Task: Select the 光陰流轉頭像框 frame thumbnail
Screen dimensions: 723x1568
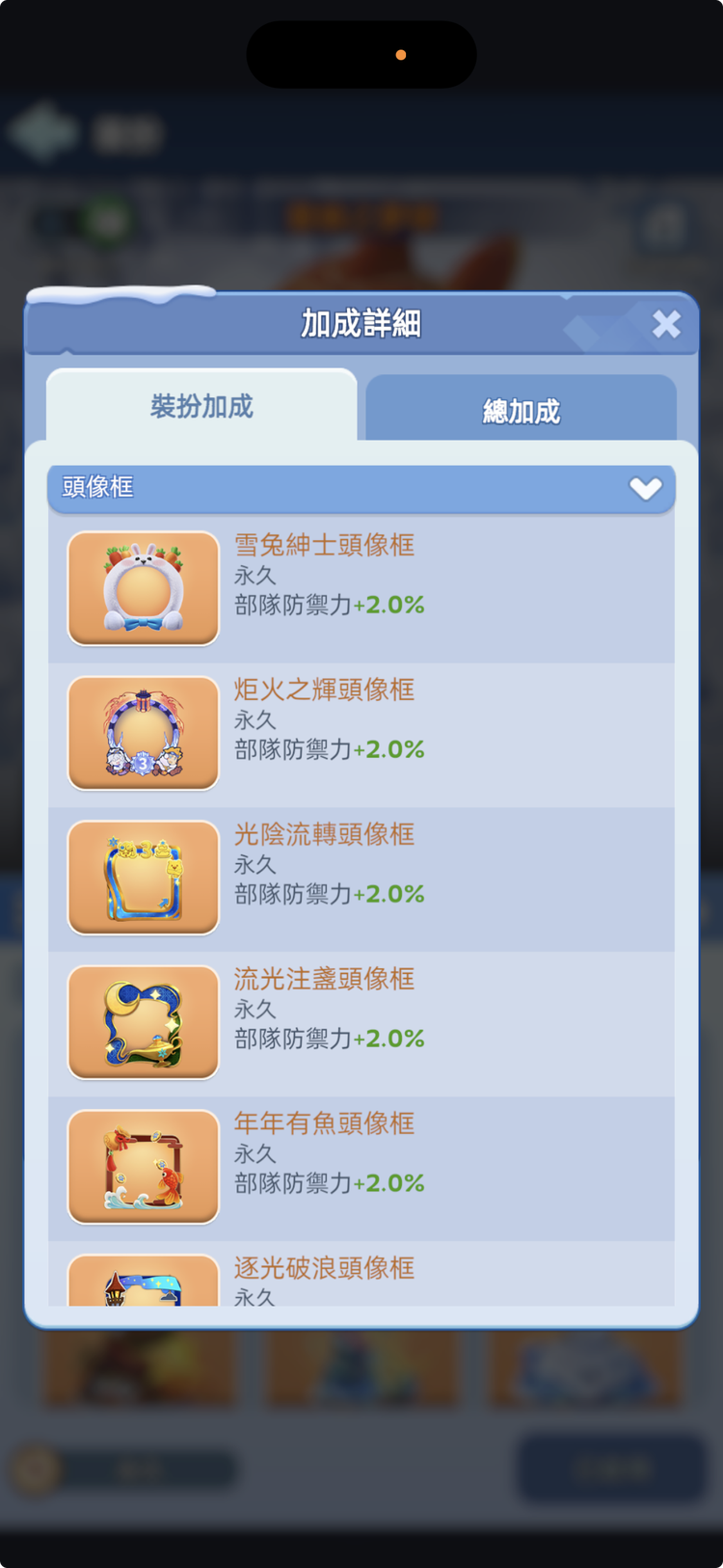Action: (142, 878)
